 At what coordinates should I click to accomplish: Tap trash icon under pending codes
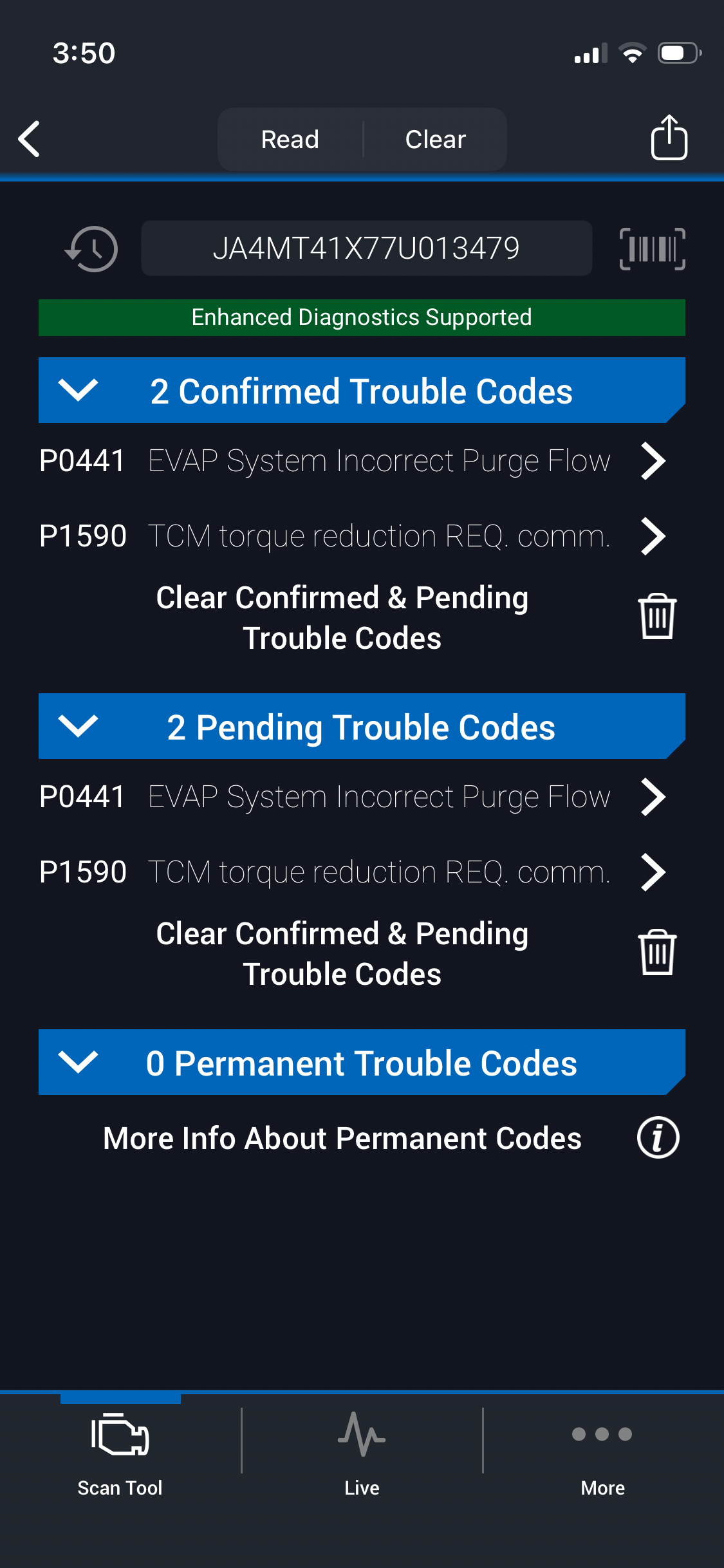(x=657, y=953)
